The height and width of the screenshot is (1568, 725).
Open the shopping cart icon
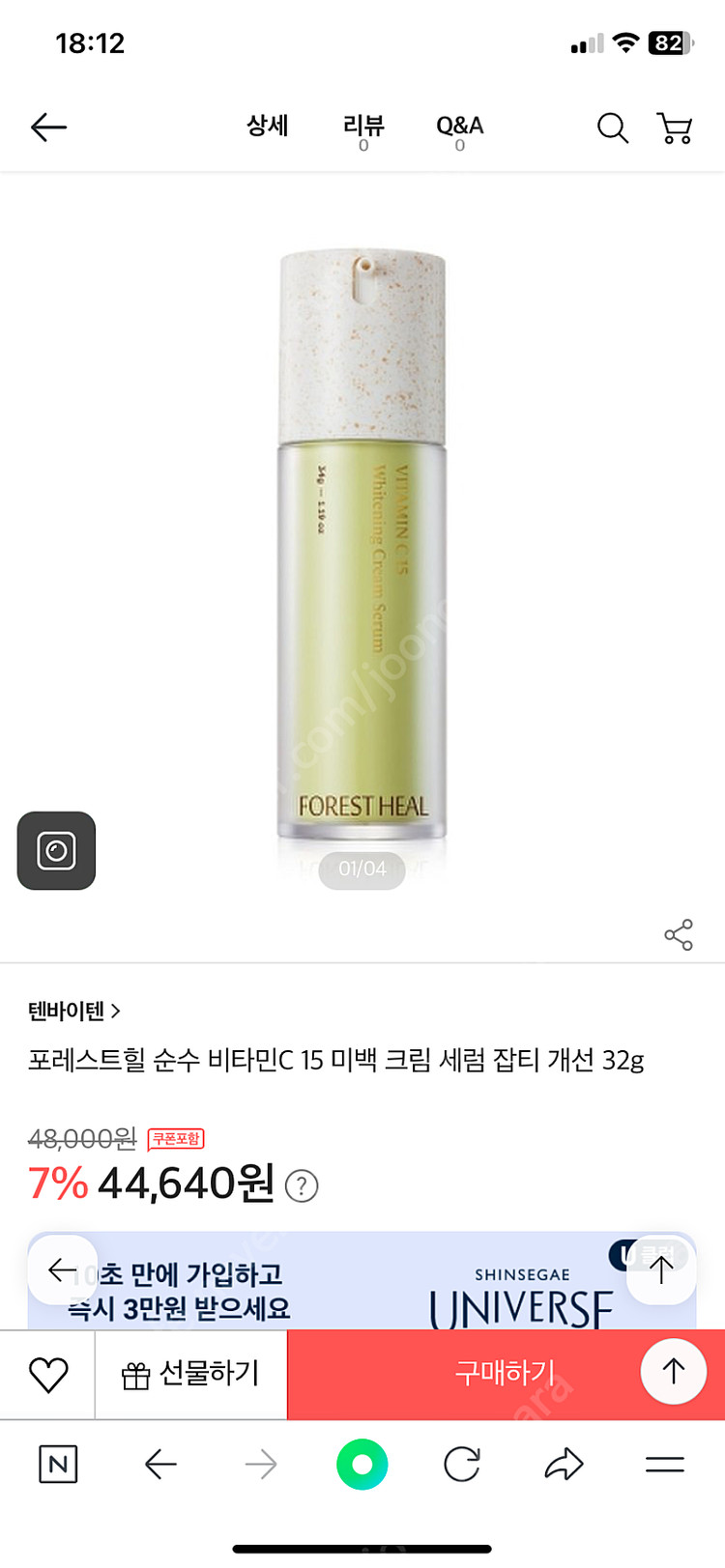(676, 127)
